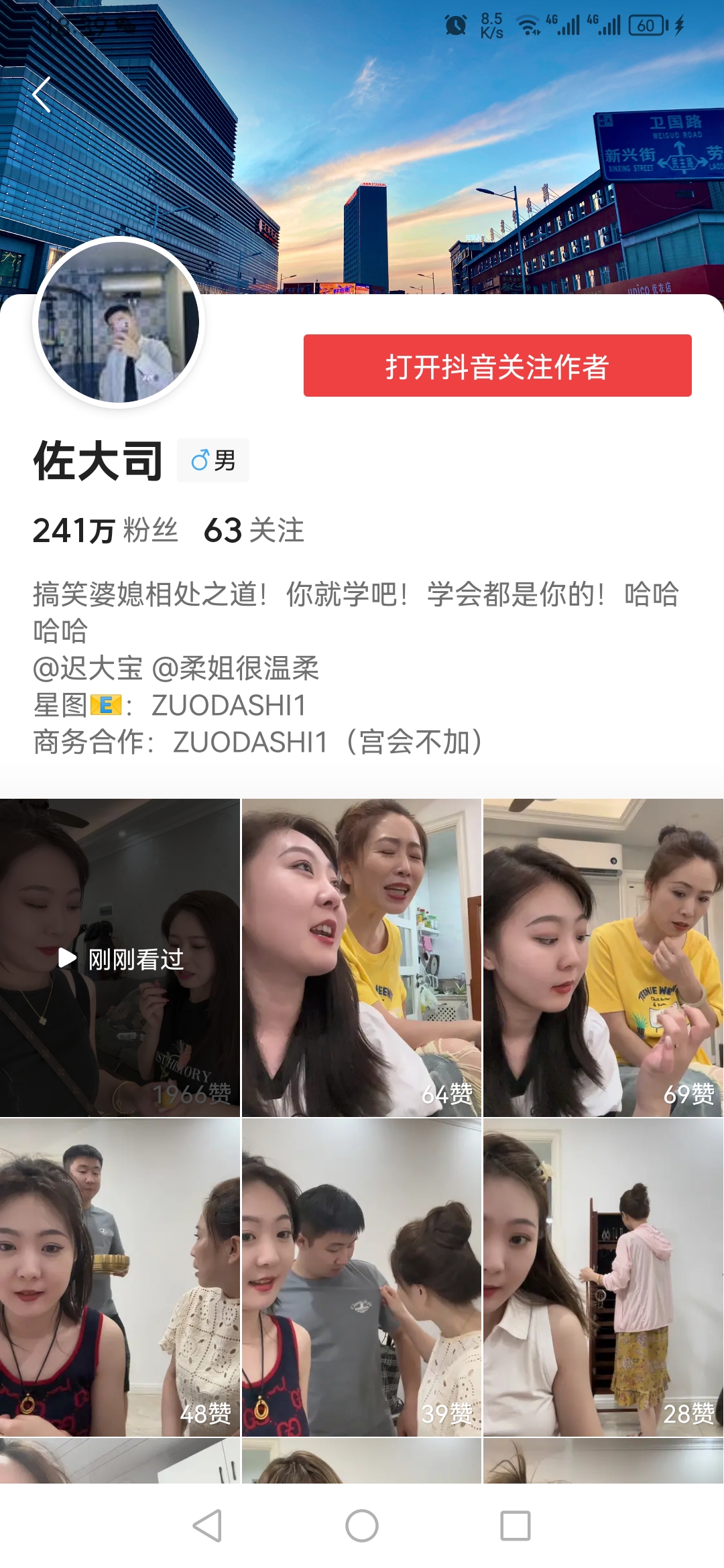
Task: Open the 63 关注 following list
Action: [253, 531]
